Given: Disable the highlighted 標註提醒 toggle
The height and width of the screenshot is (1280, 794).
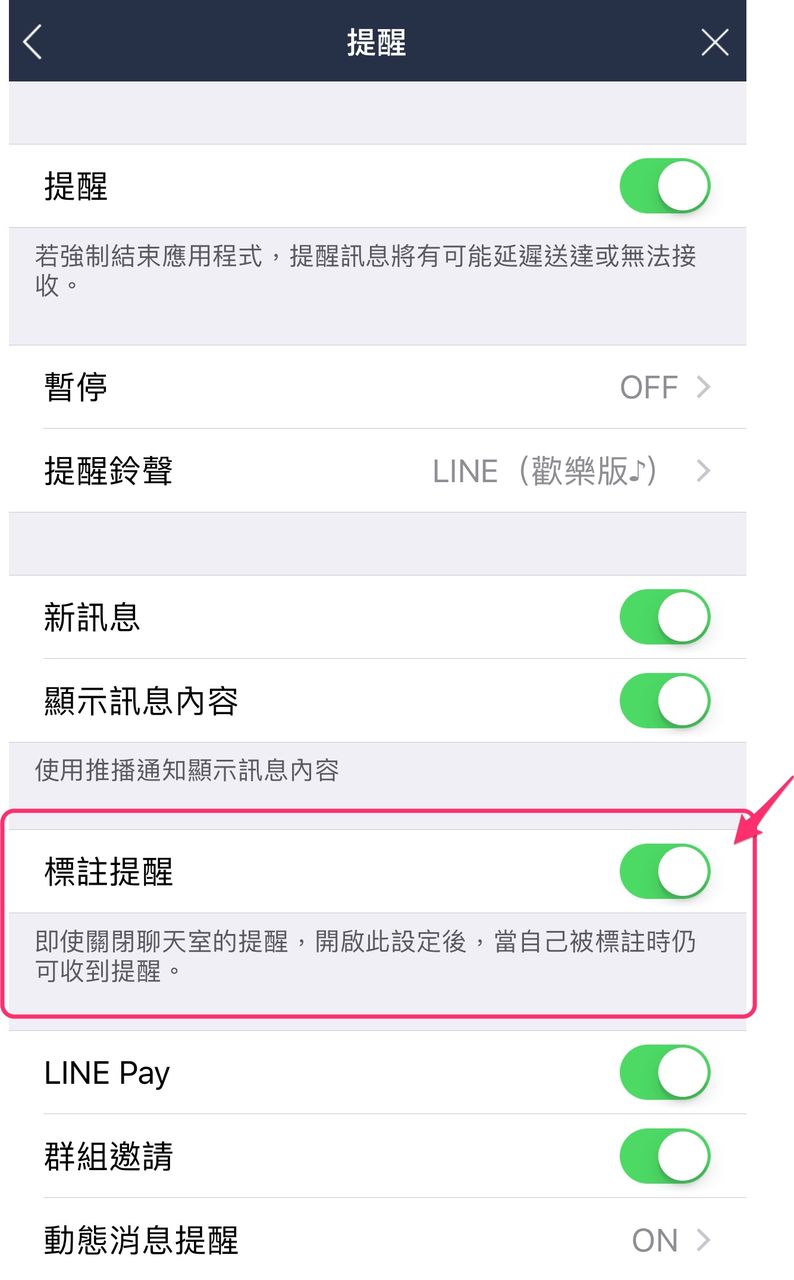Looking at the screenshot, I should click(664, 871).
